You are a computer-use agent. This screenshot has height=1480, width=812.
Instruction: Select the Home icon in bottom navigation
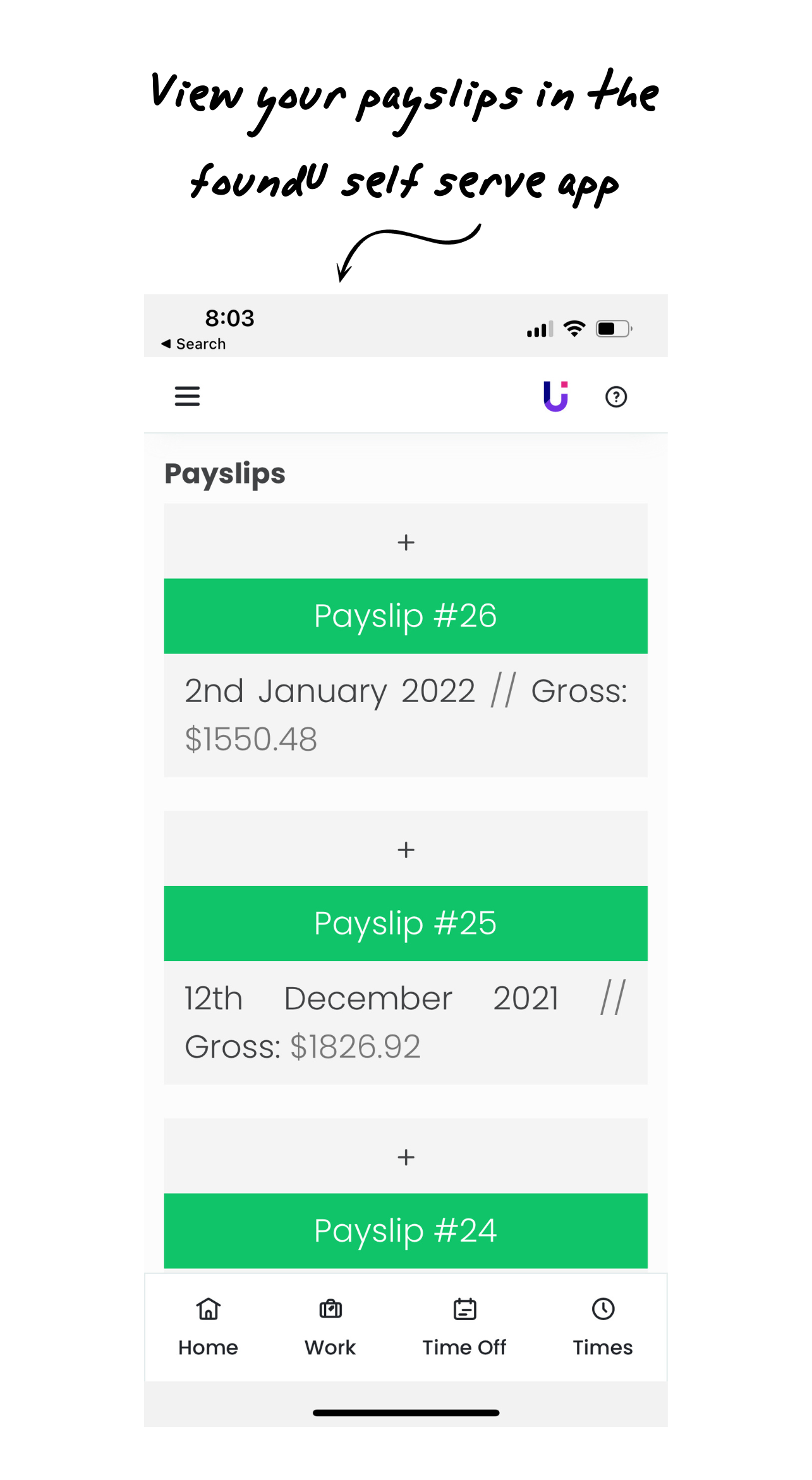207,1309
